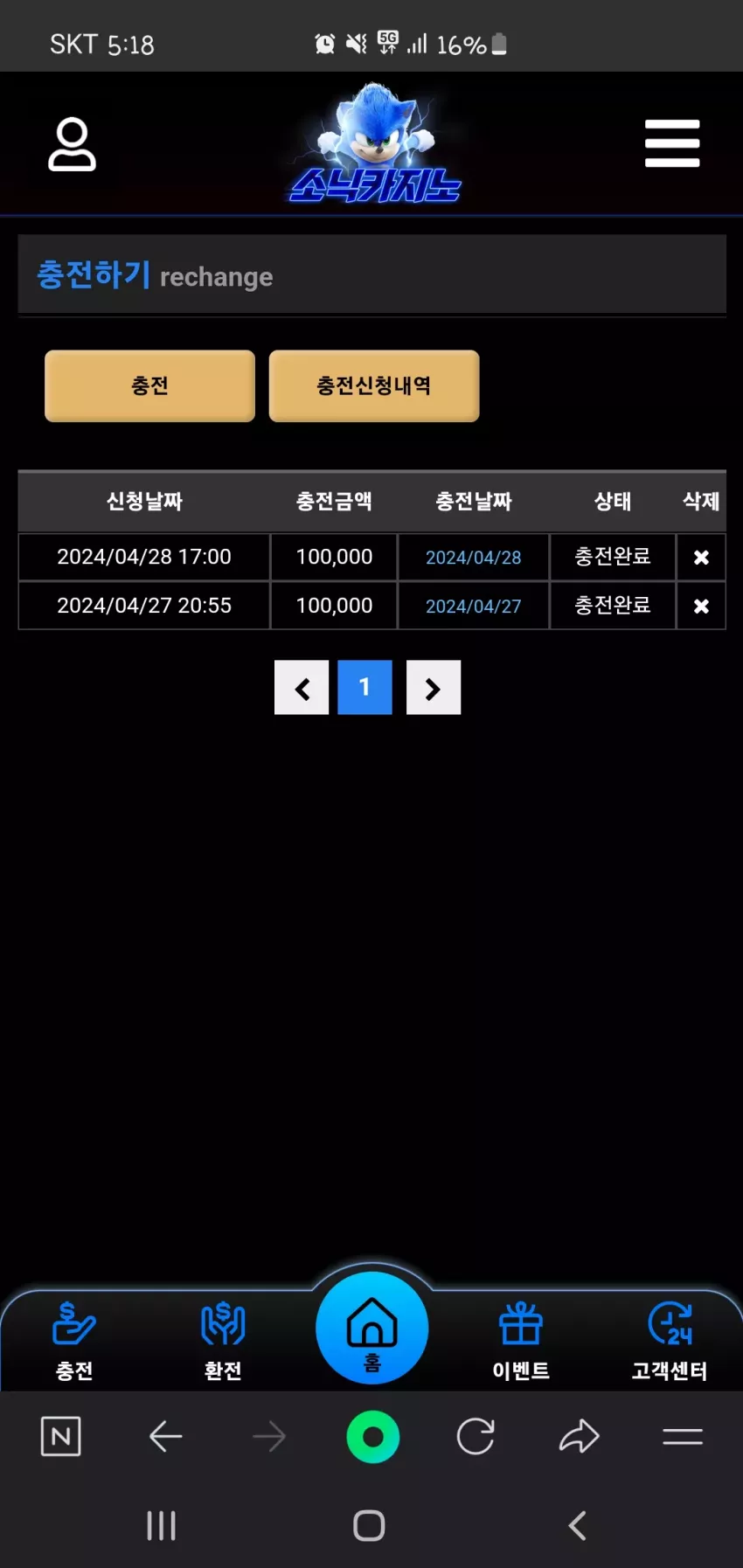The height and width of the screenshot is (1568, 743).
Task: Open 충전 in bottom navigation
Action: (74, 1343)
